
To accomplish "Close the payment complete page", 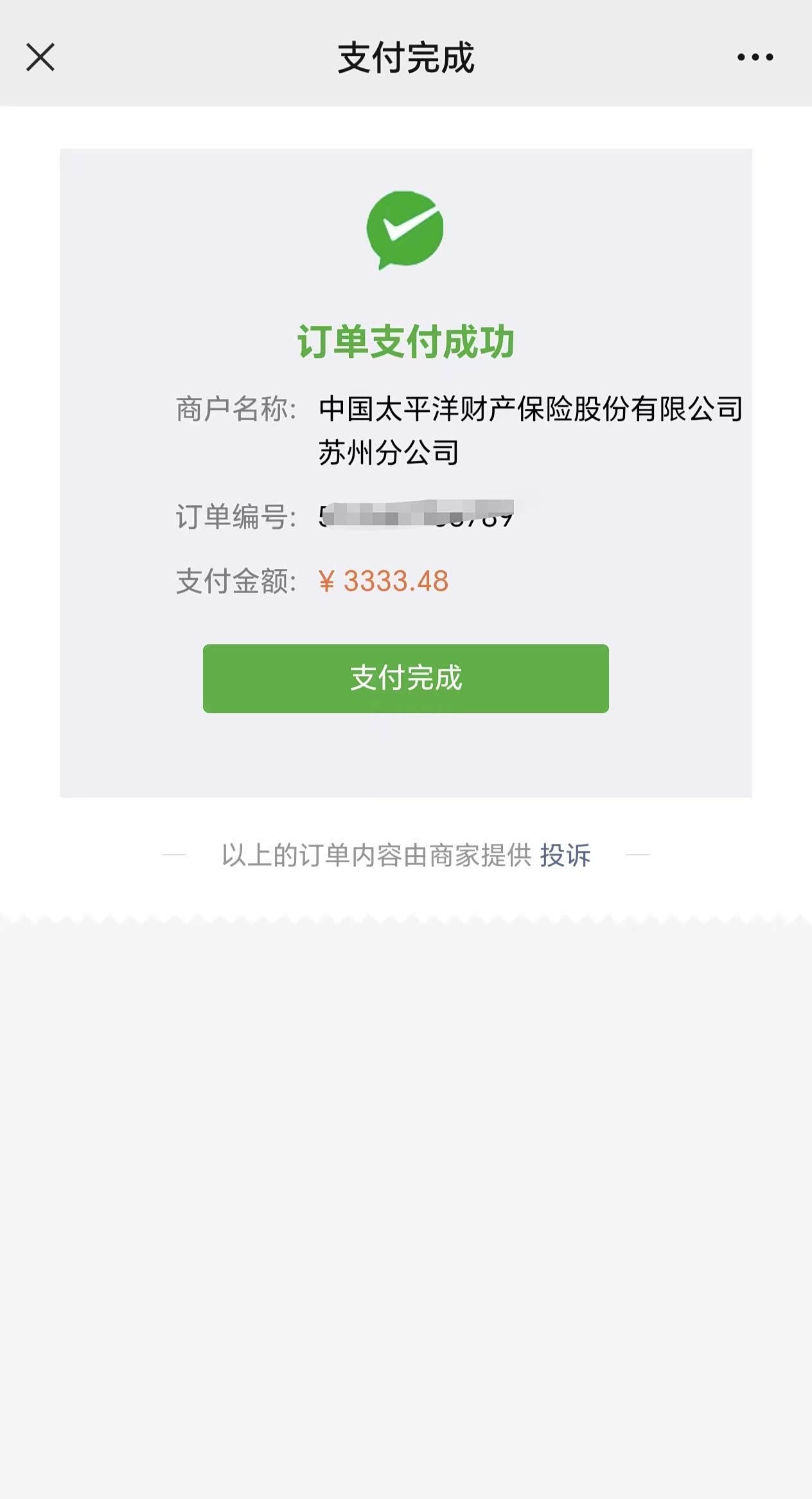I will pyautogui.click(x=40, y=57).
